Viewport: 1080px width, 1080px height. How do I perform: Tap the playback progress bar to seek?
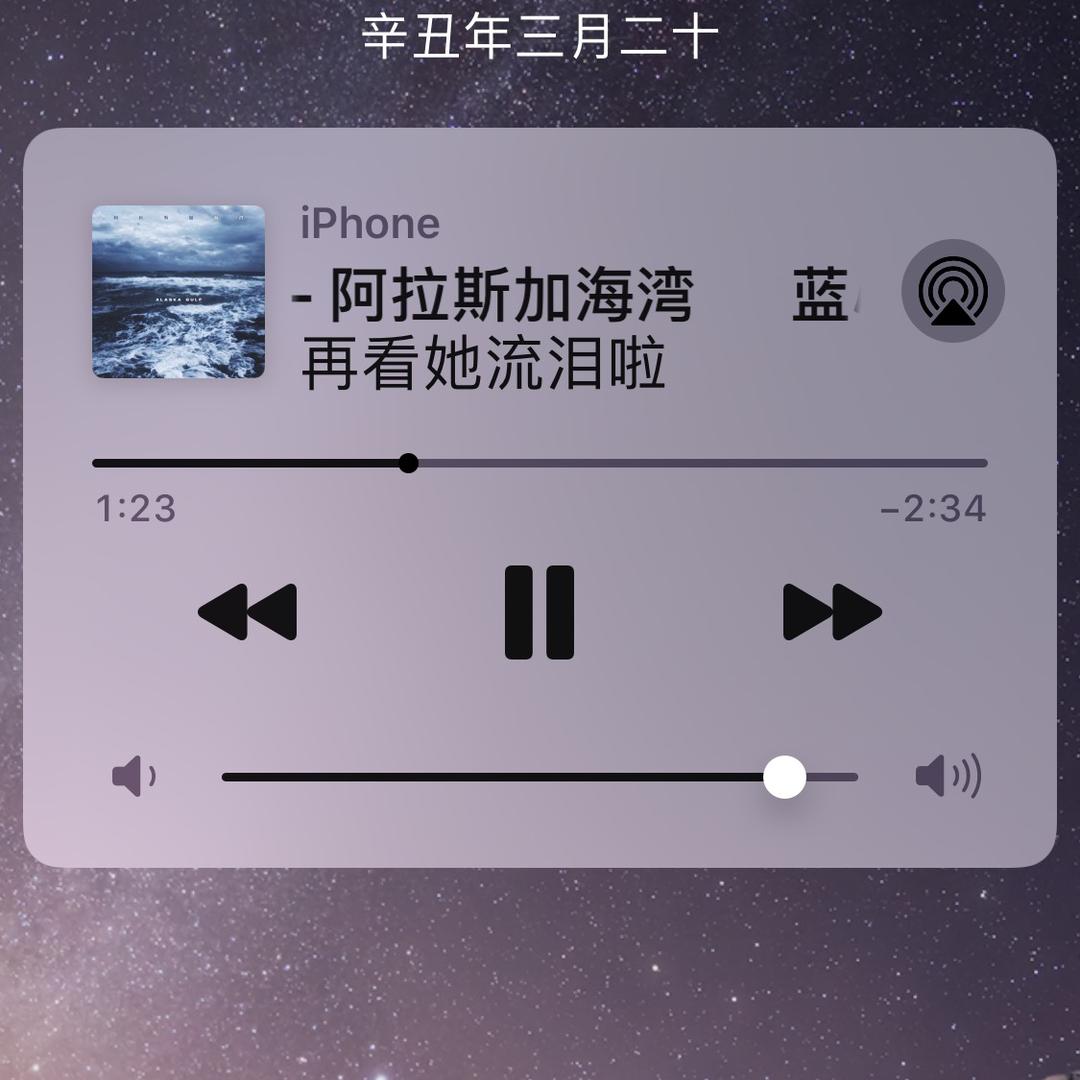[x=540, y=463]
